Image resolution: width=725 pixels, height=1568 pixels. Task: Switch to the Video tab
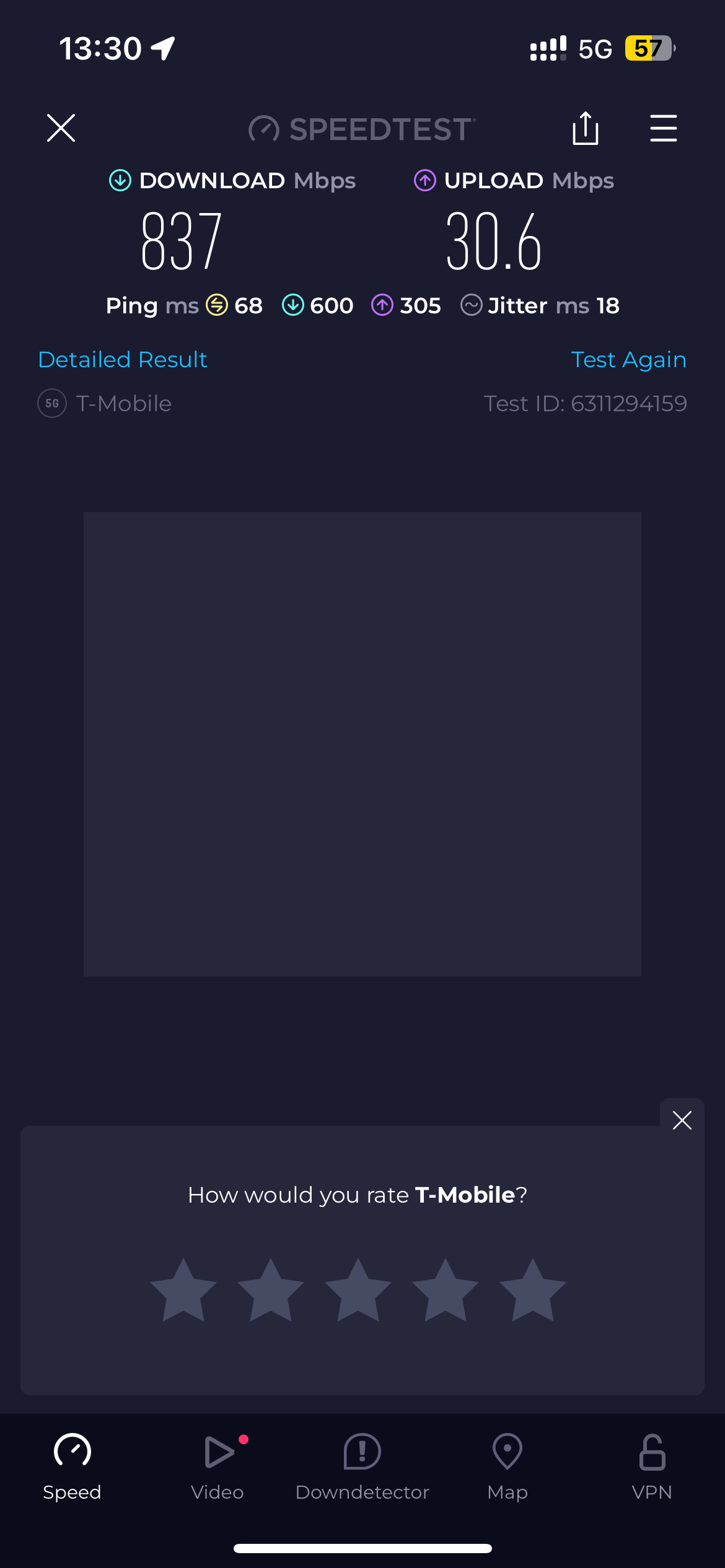click(x=217, y=1466)
